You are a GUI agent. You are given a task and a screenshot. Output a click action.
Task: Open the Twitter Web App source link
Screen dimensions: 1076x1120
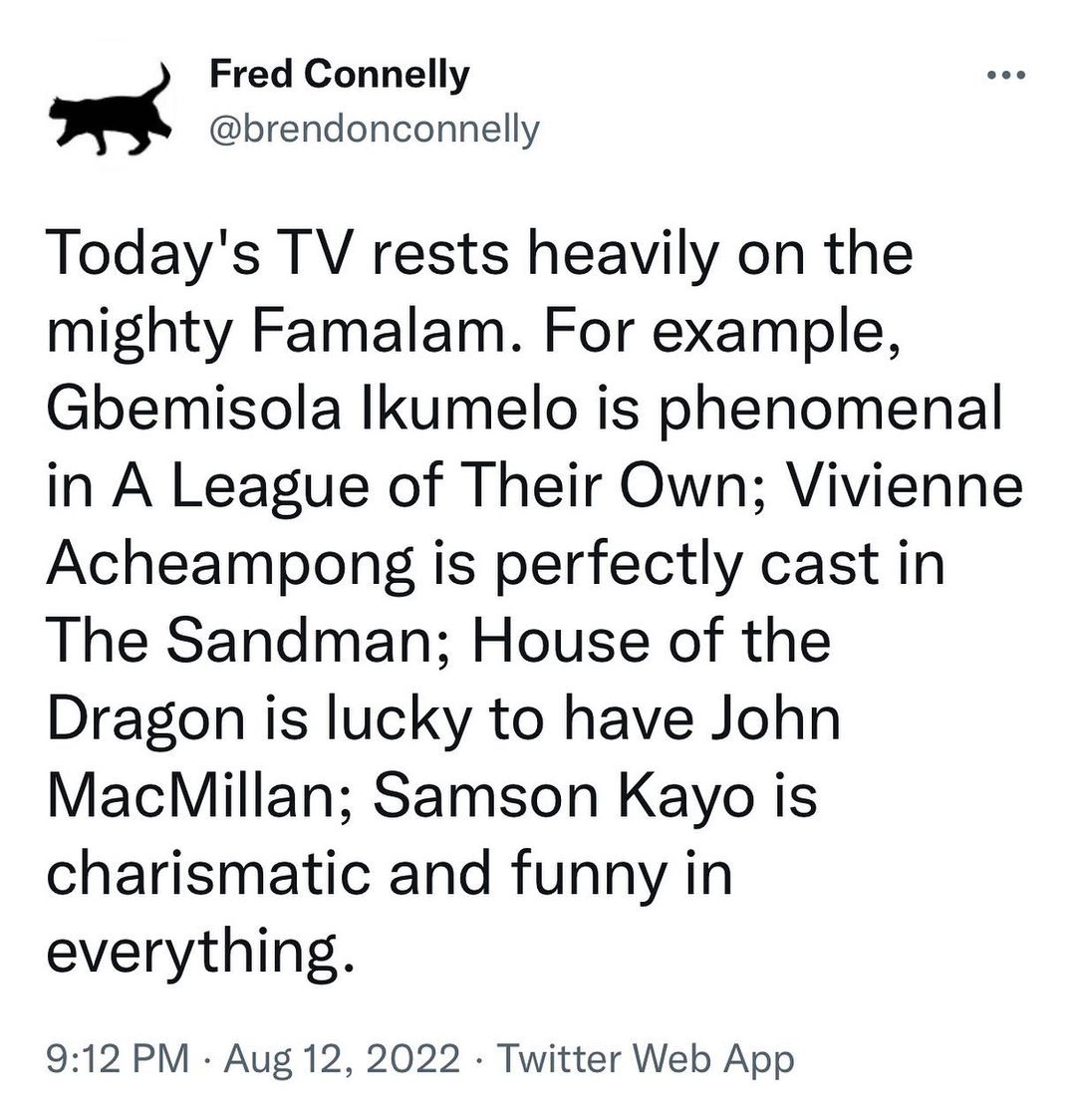[645, 1058]
